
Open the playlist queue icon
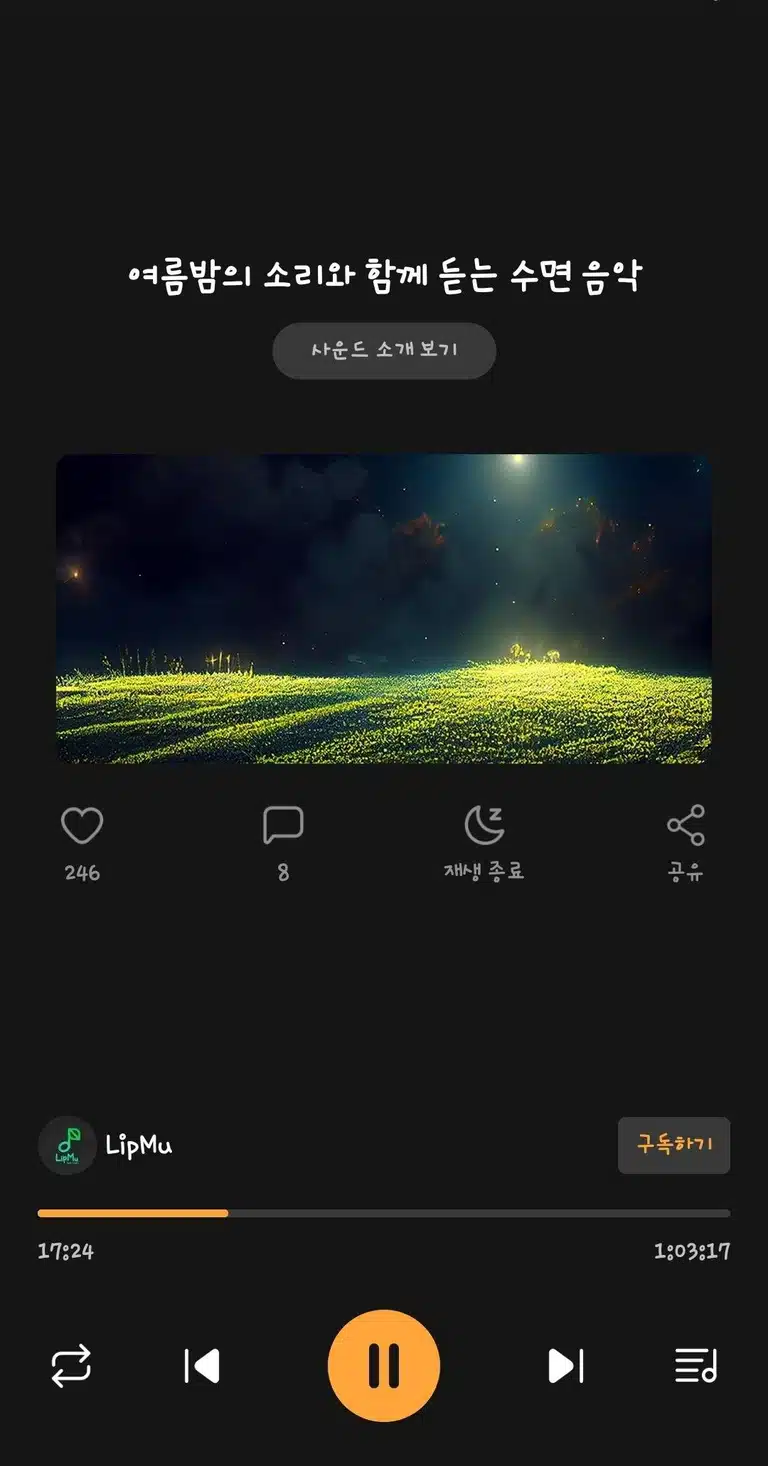696,1366
